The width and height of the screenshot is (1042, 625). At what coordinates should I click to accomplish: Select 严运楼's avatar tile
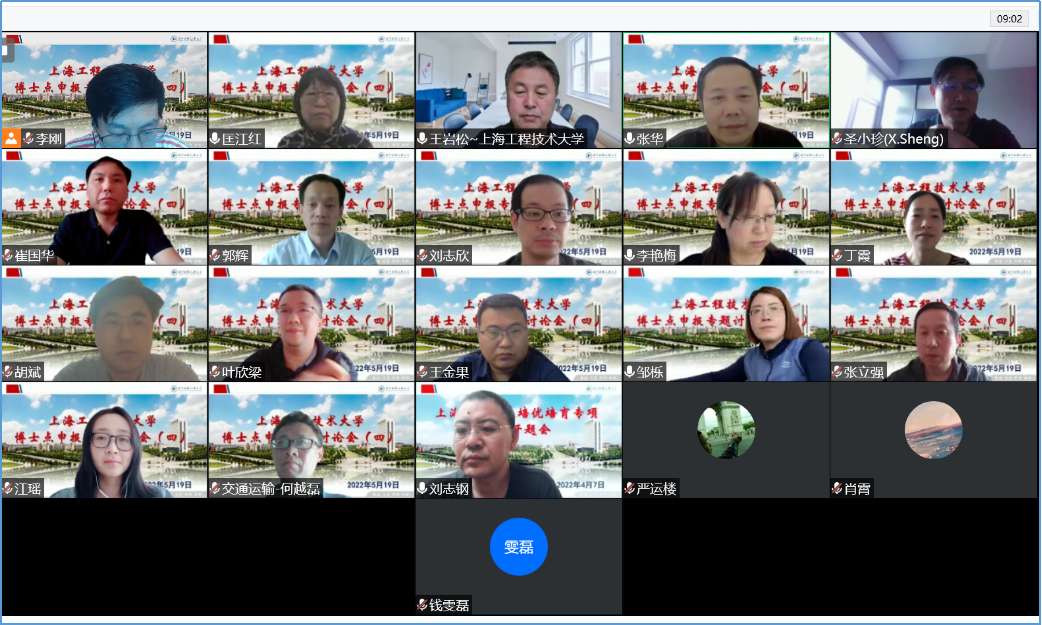[726, 432]
